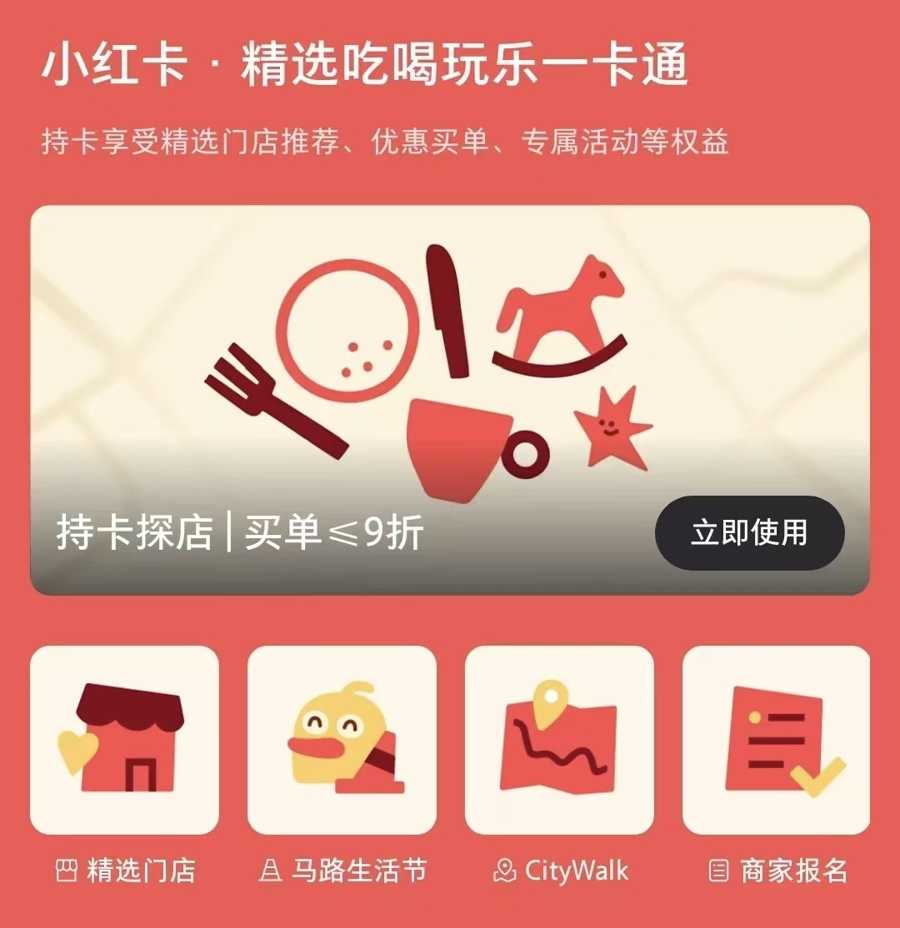Image resolution: width=900 pixels, height=928 pixels.
Task: Tap the 立即使用 button
Action: (x=749, y=532)
